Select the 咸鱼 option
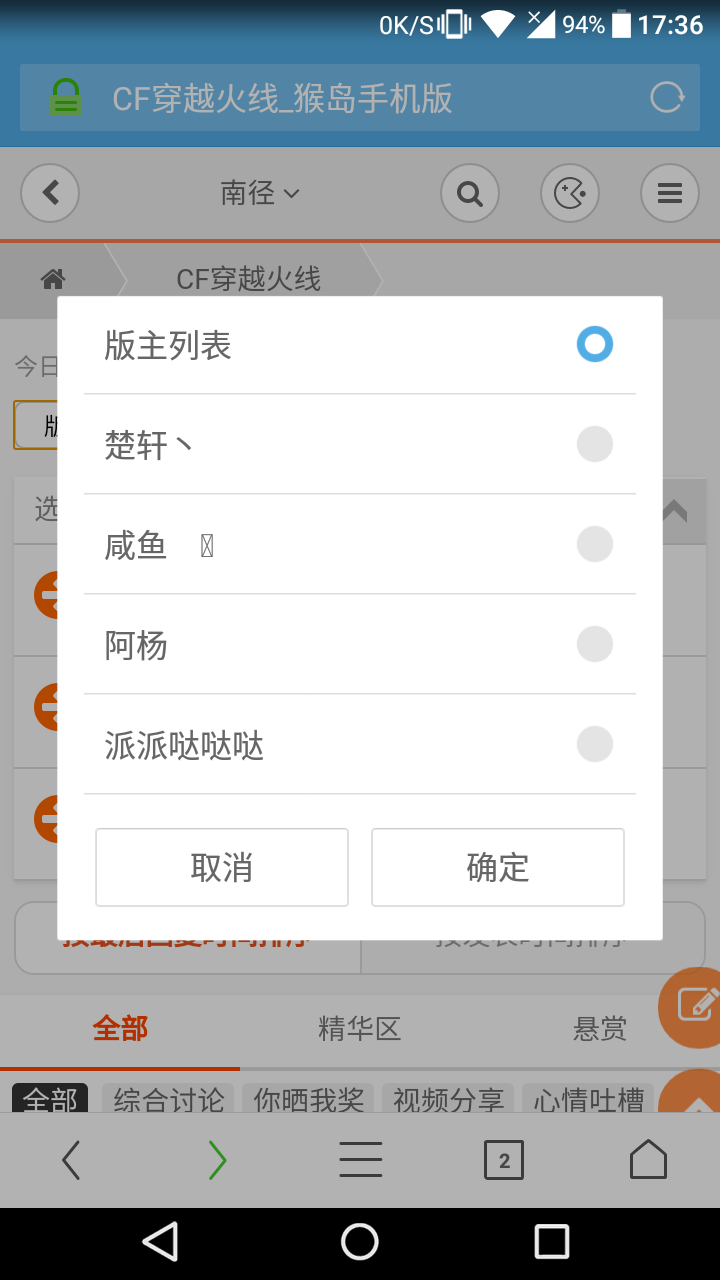 coord(360,544)
